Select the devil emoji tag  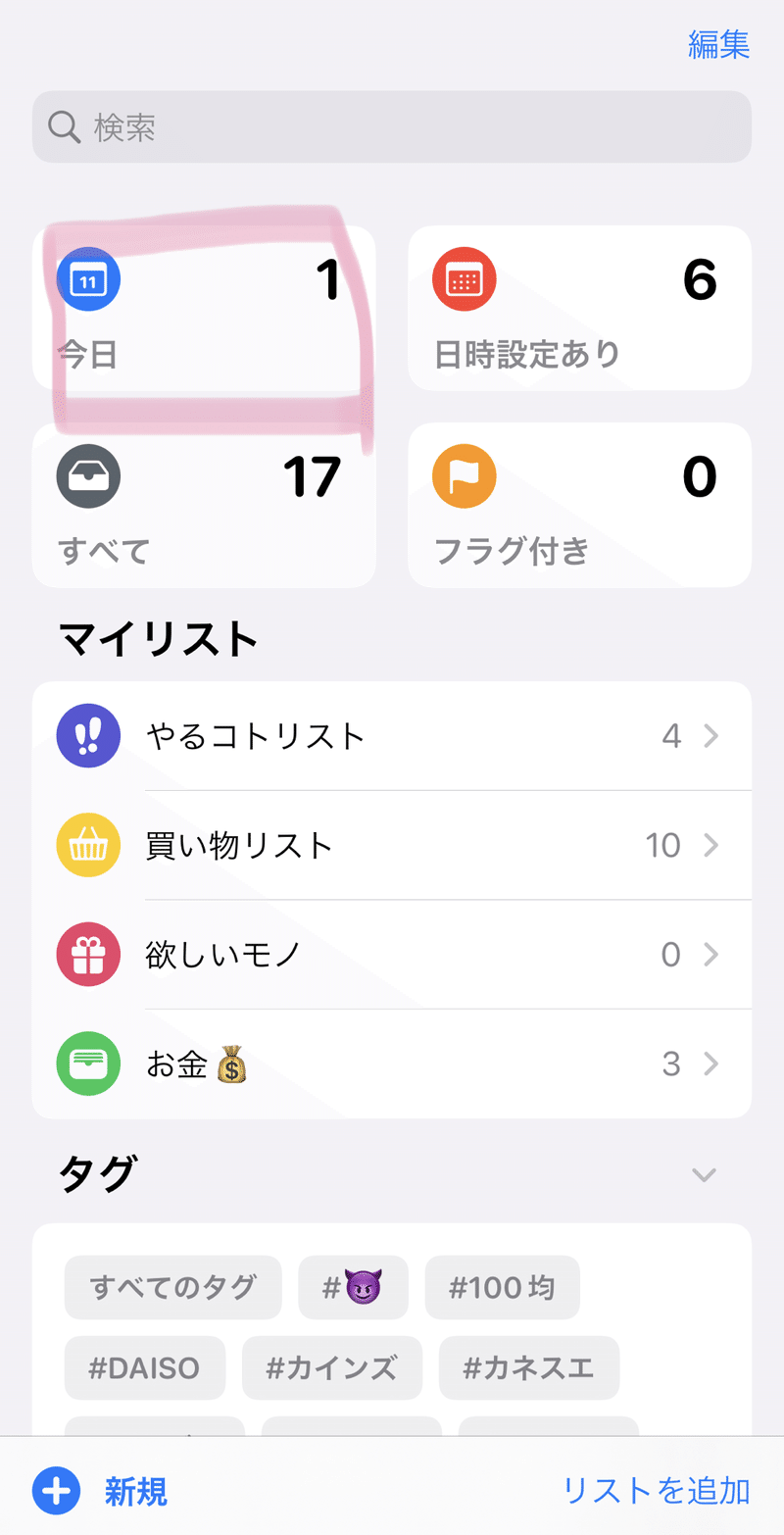(x=353, y=1287)
